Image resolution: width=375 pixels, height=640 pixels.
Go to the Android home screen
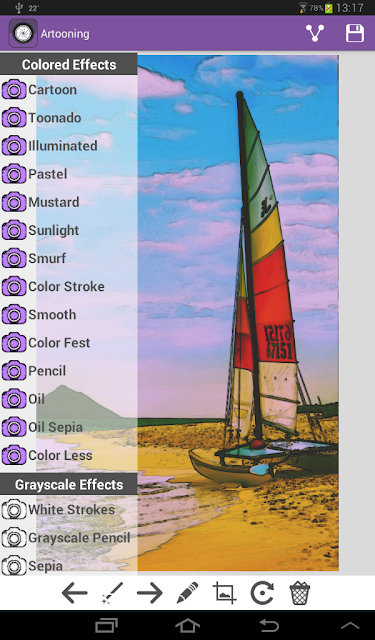point(187,625)
